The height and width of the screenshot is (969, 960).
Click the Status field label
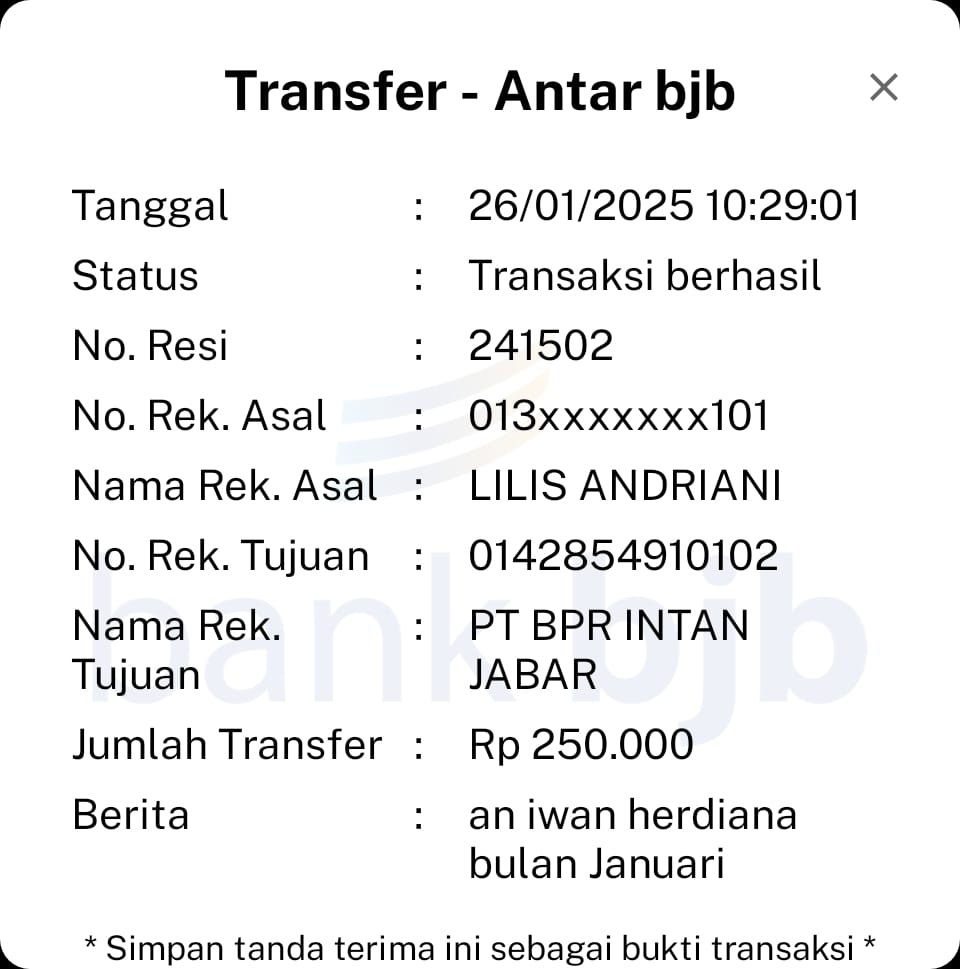(x=134, y=275)
